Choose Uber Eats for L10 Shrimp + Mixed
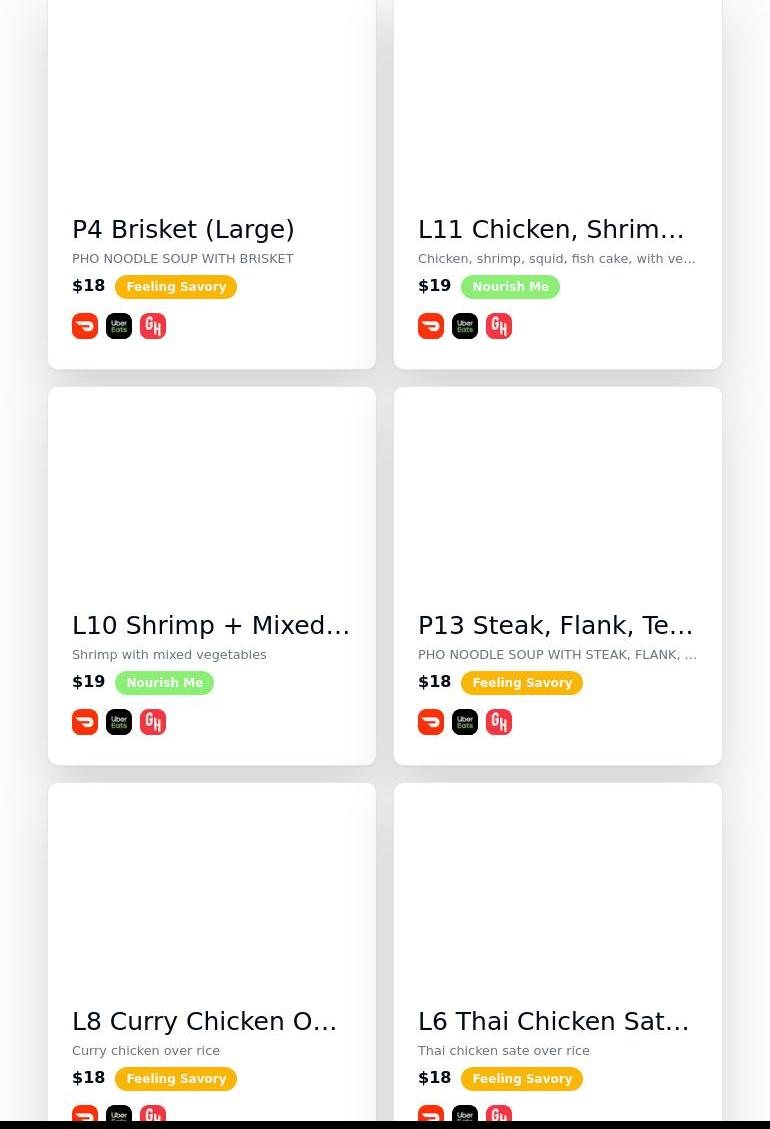This screenshot has height=1129, width=770. (119, 722)
